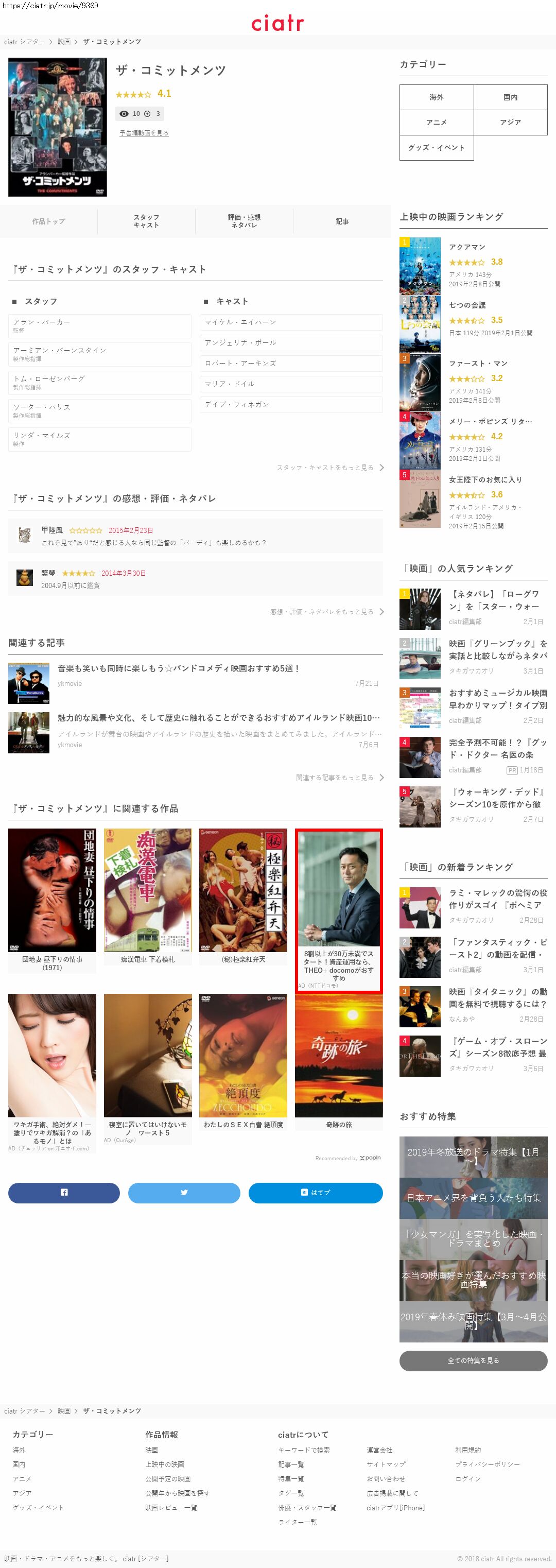The width and height of the screenshot is (556, 1568).
Task: Open the 2019年春休み映画特集 banner
Action: tap(473, 1321)
